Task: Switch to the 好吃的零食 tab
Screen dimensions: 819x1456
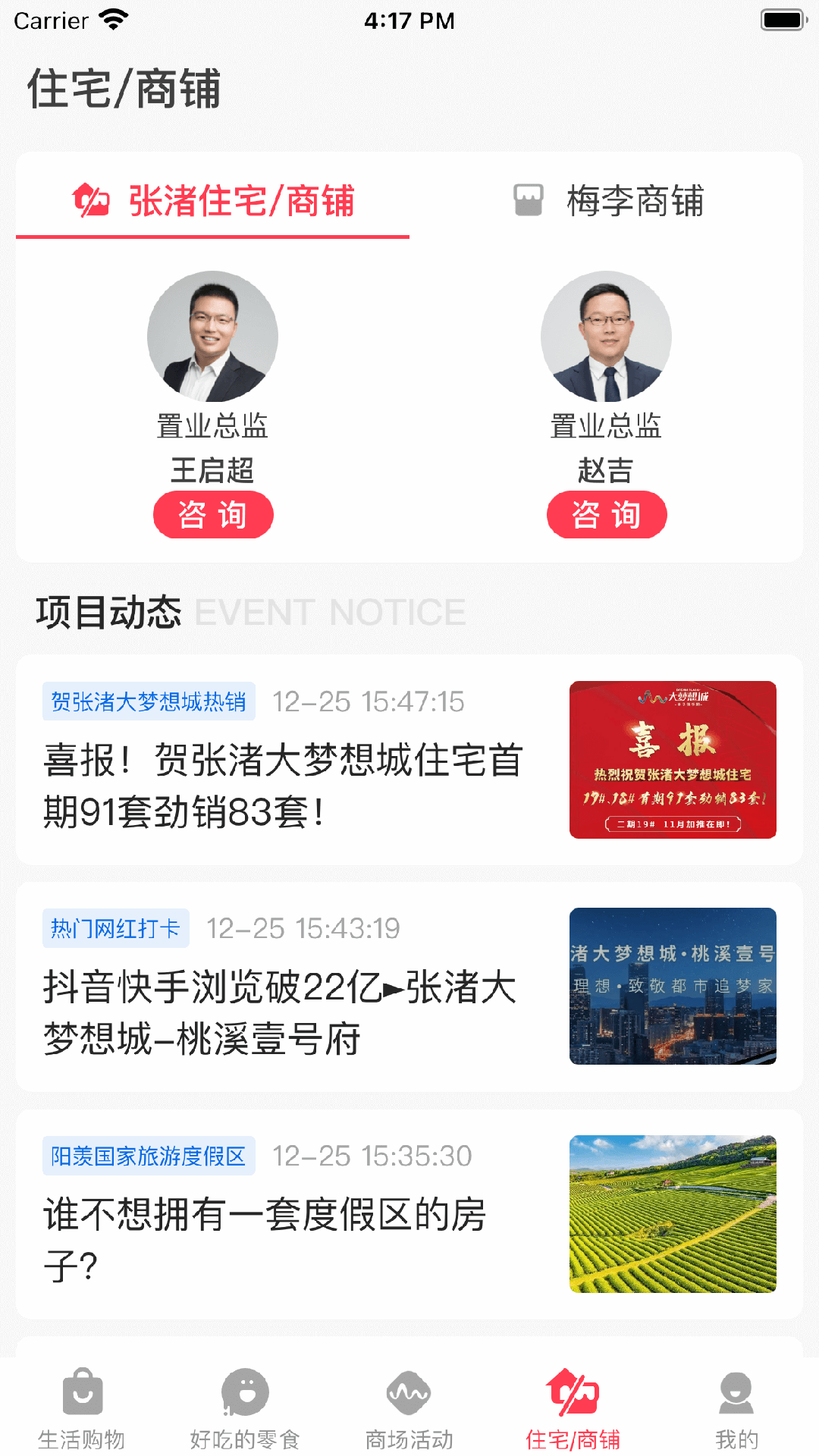Action: click(245, 1408)
